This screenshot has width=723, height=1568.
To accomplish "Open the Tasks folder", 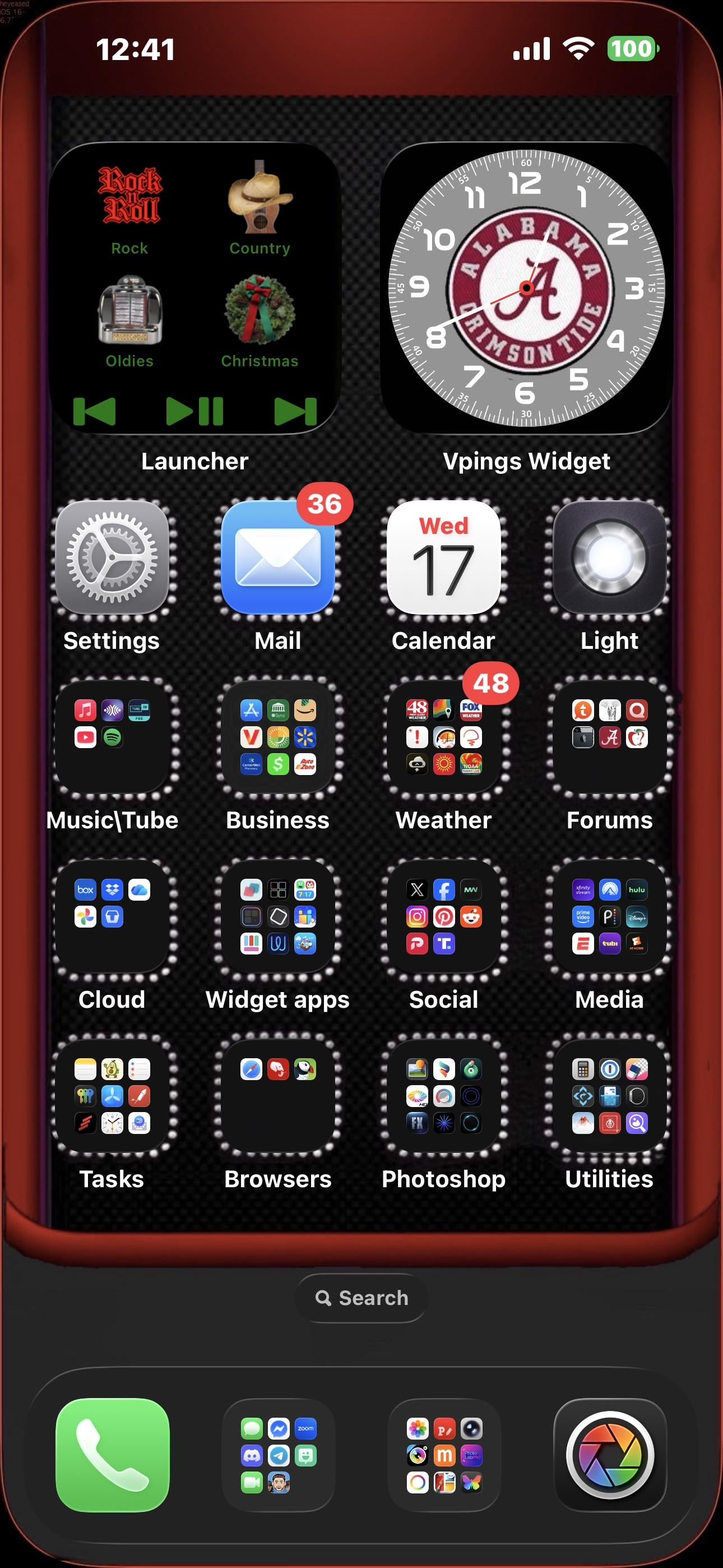I will [x=112, y=1096].
